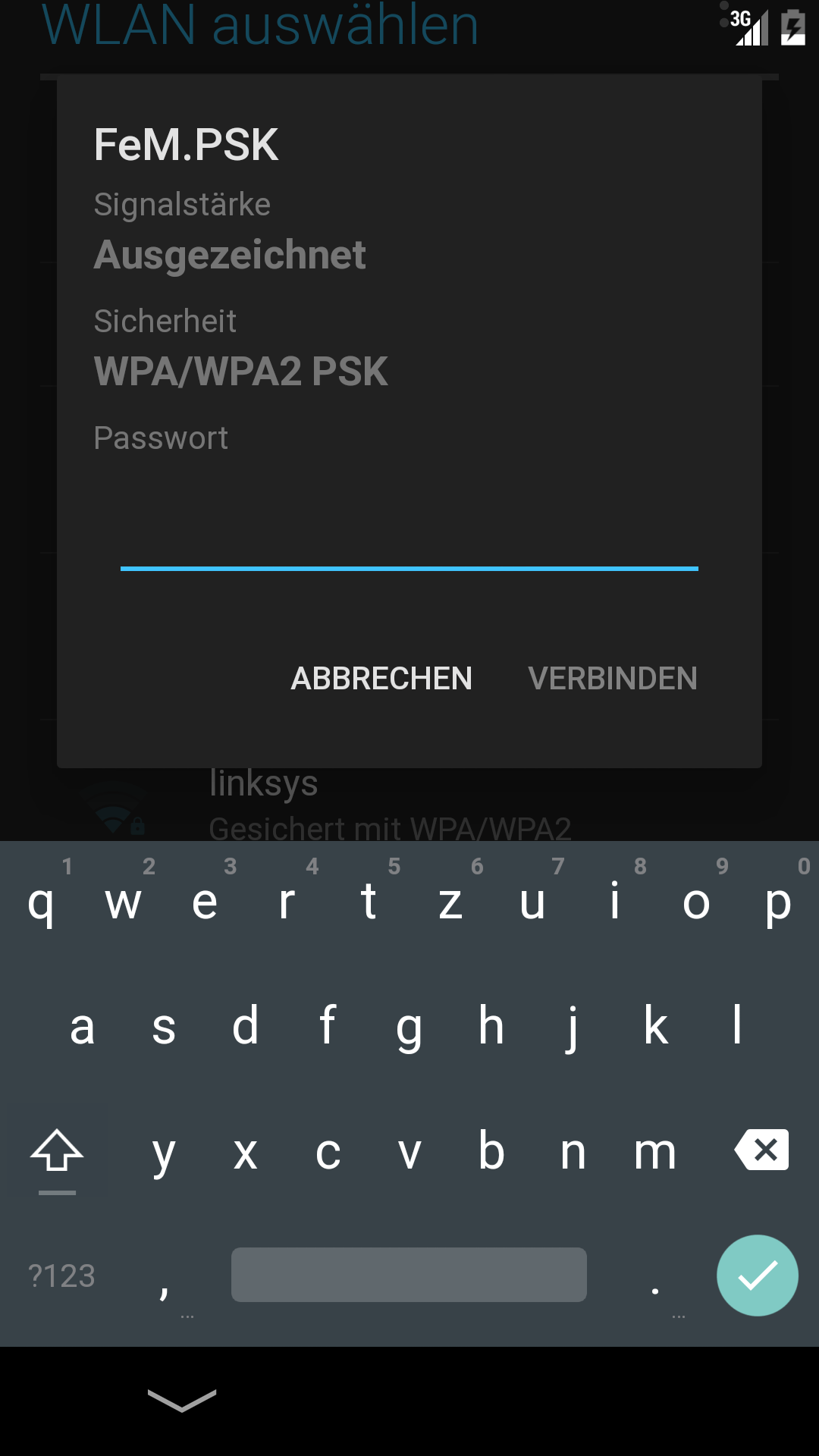The height and width of the screenshot is (1456, 819).
Task: Switch keyboard to ?123 symbols
Action: coord(61,1276)
